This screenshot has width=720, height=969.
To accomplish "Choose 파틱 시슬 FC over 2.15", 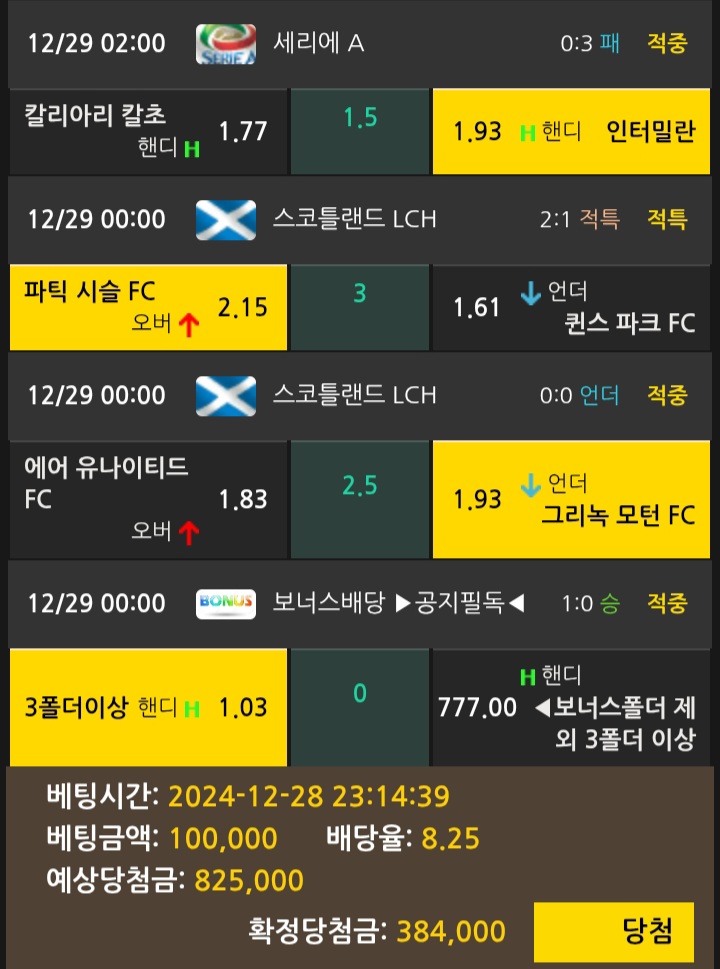I will [x=147, y=307].
